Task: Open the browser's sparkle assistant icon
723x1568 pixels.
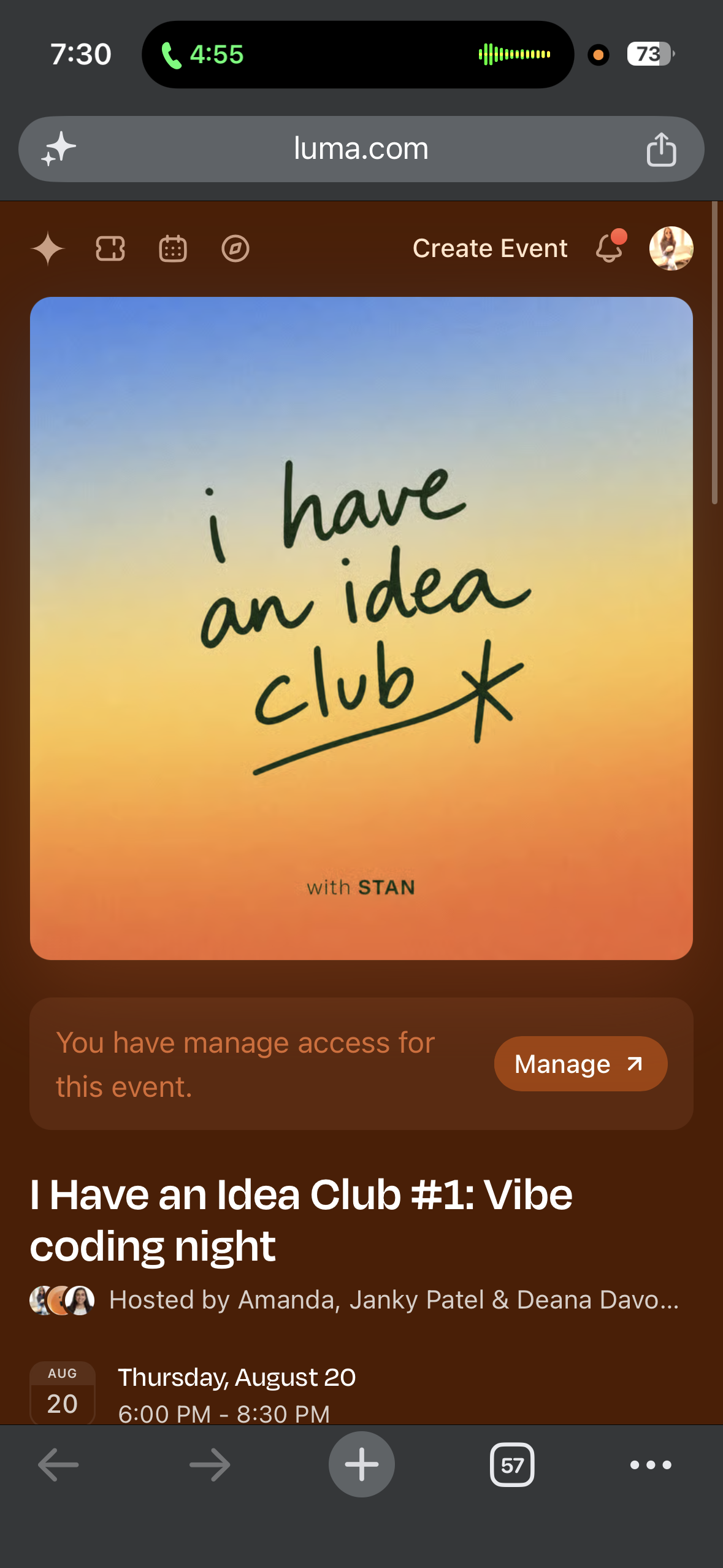Action: pyautogui.click(x=59, y=149)
